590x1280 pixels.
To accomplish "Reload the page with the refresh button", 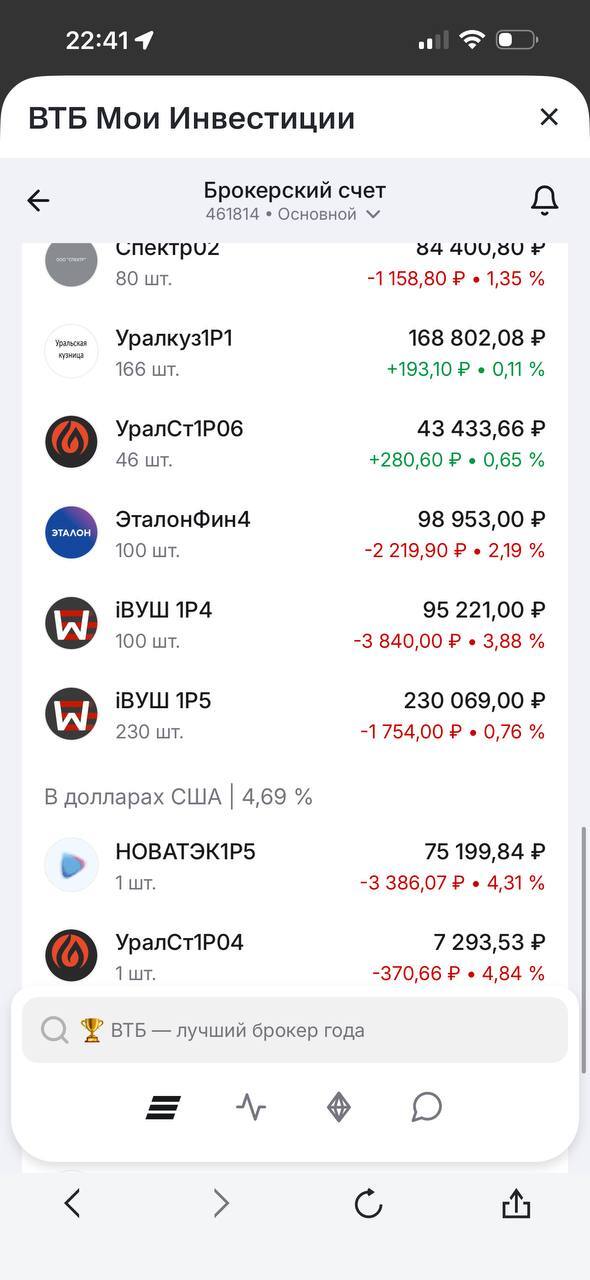I will [x=368, y=1204].
